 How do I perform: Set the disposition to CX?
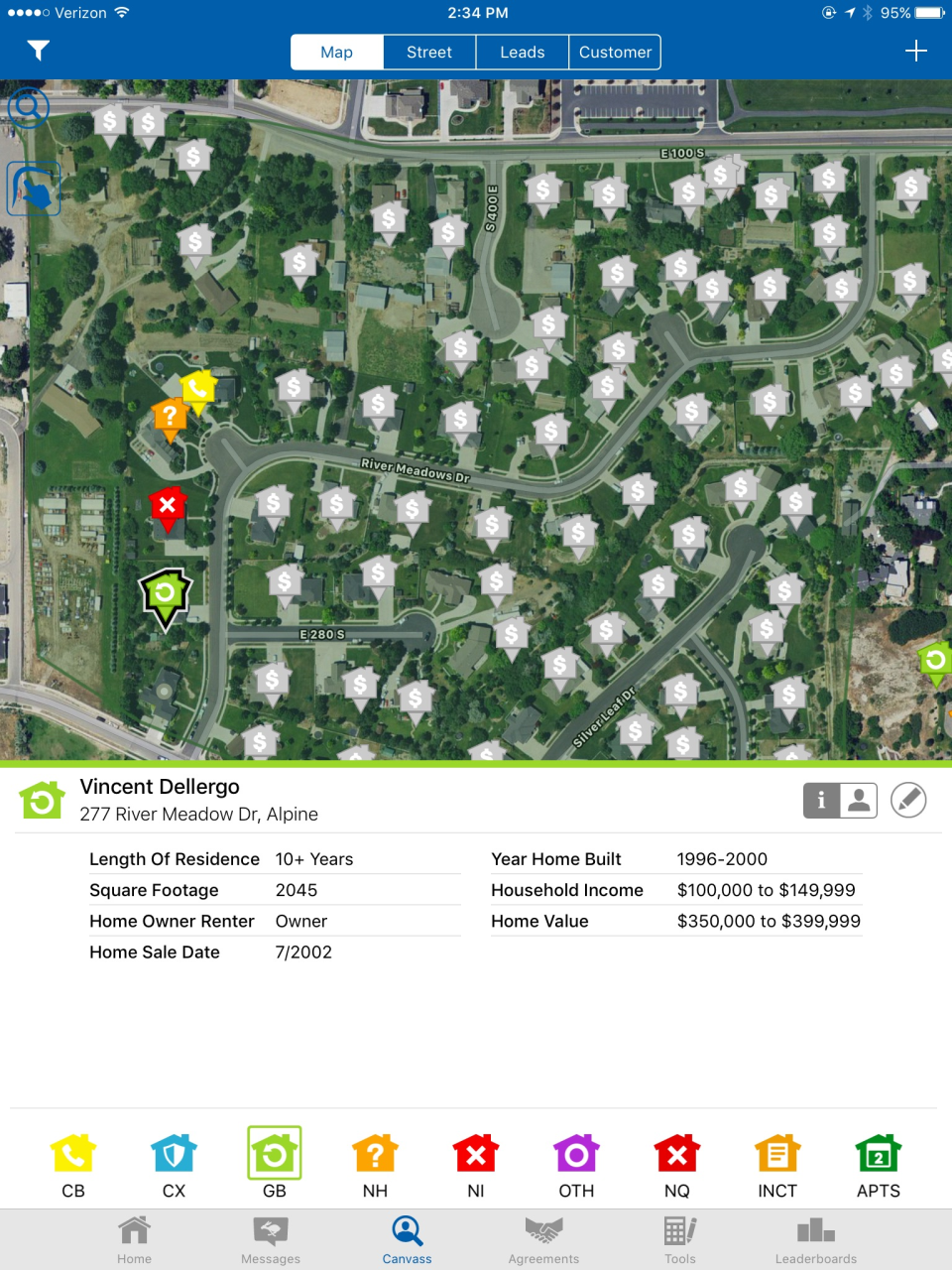[175, 1164]
